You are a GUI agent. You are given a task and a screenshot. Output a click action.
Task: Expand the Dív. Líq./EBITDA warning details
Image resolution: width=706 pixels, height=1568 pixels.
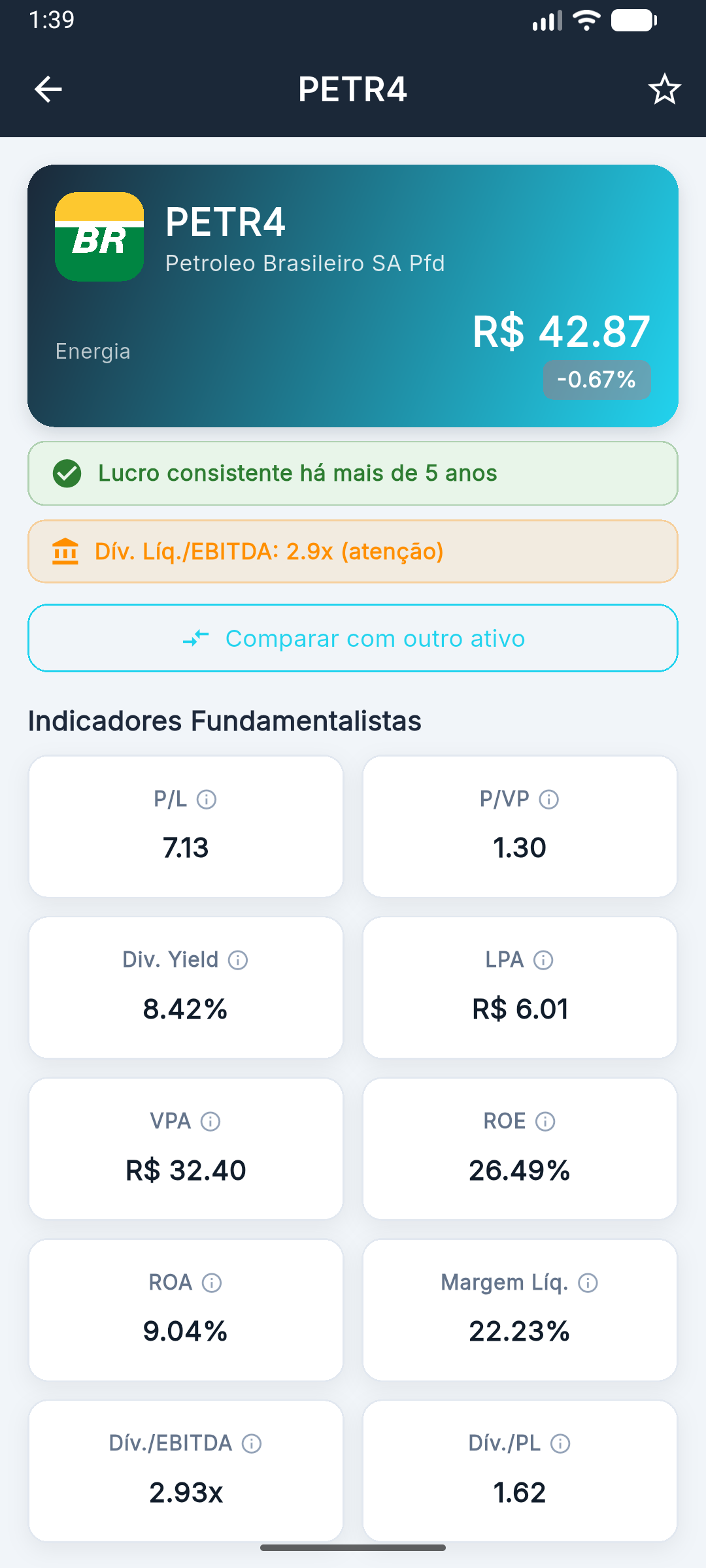pos(352,551)
